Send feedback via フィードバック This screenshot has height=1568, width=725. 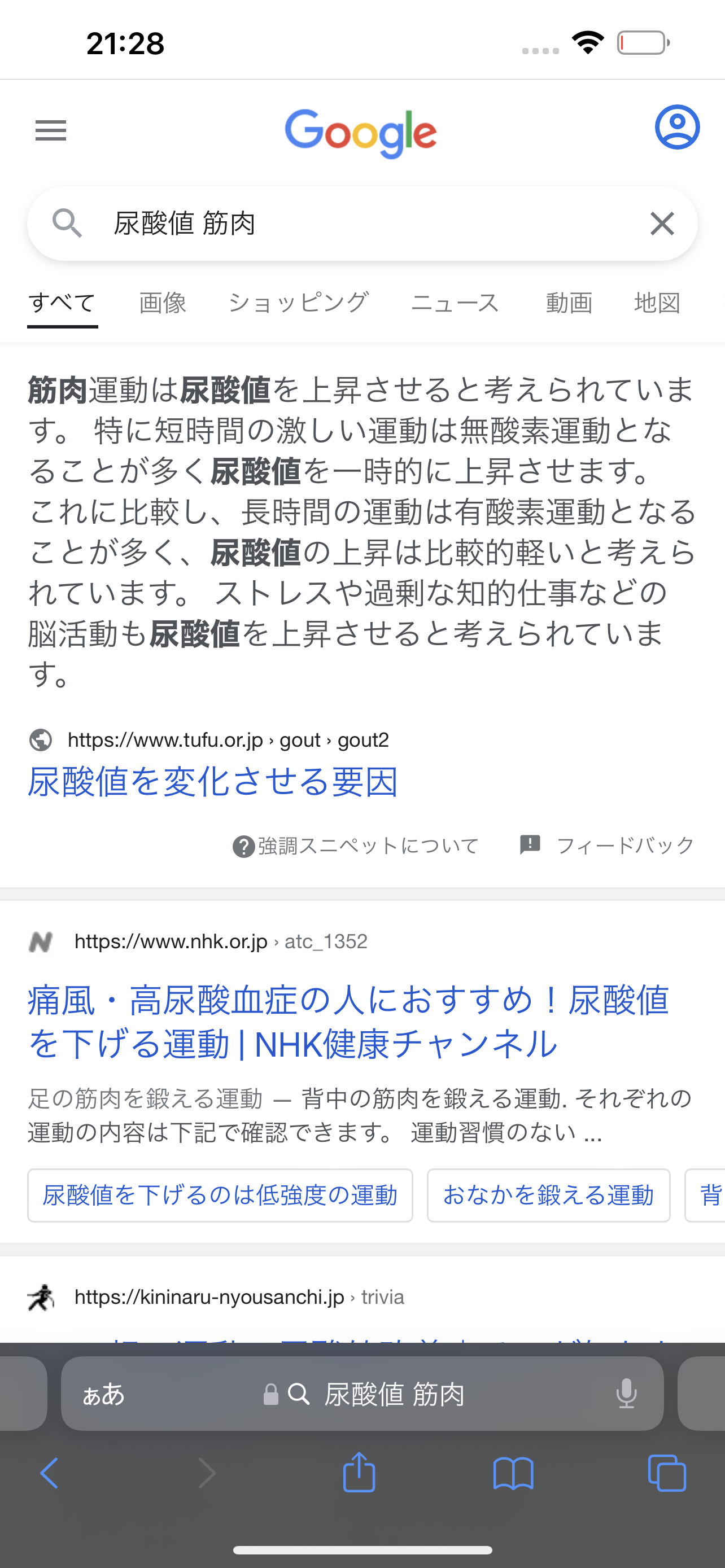coord(607,845)
